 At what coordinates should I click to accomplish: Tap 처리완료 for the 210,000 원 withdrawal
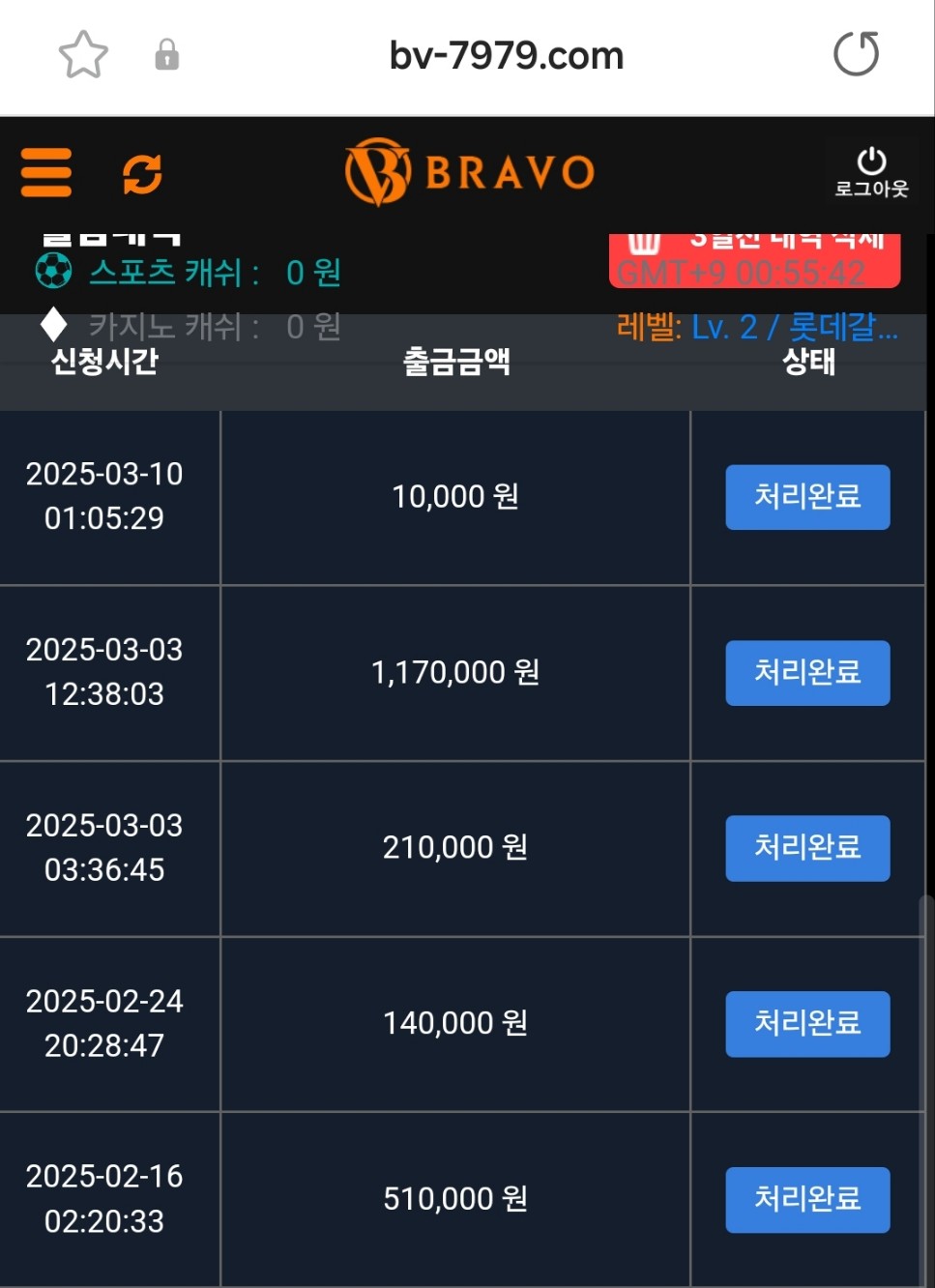807,848
